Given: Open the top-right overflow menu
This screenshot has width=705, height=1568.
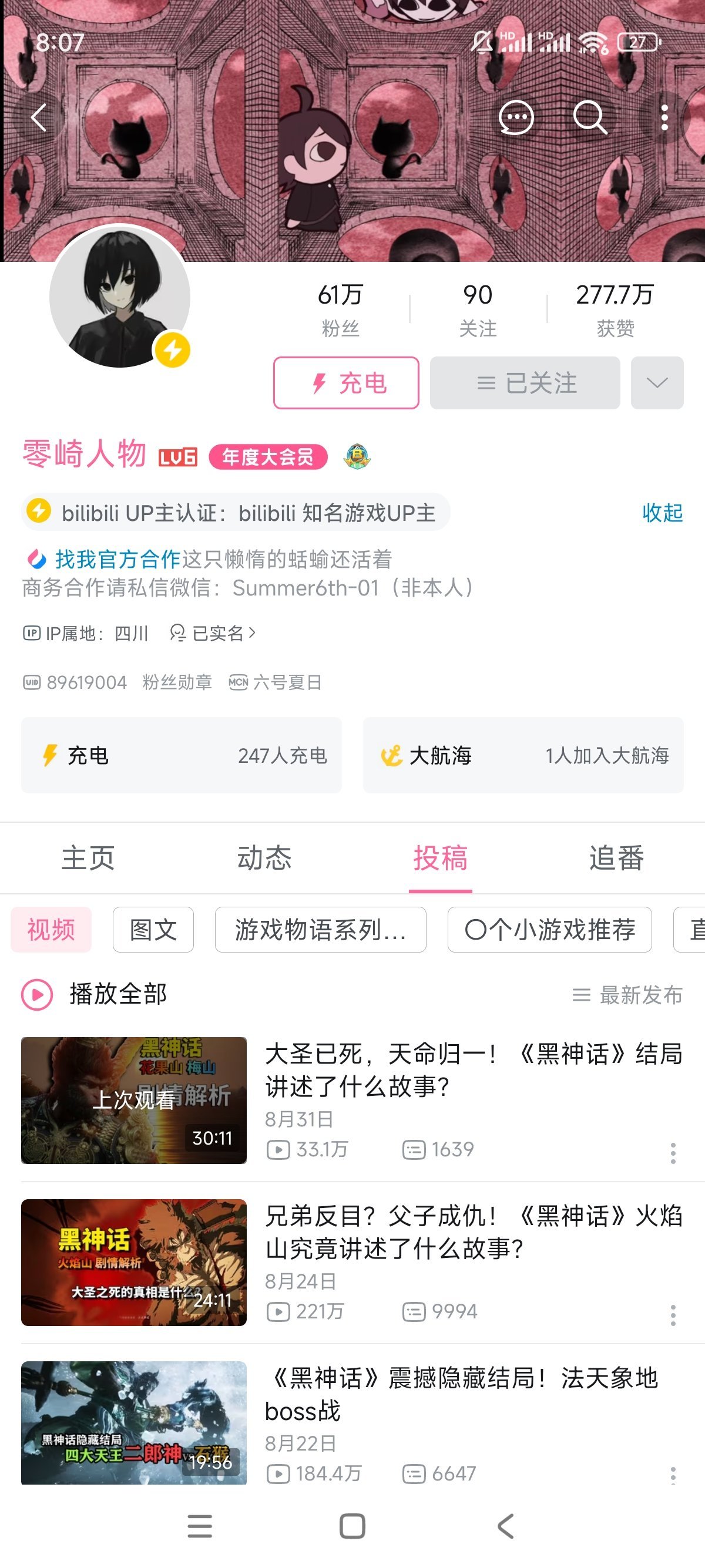Looking at the screenshot, I should pyautogui.click(x=664, y=117).
